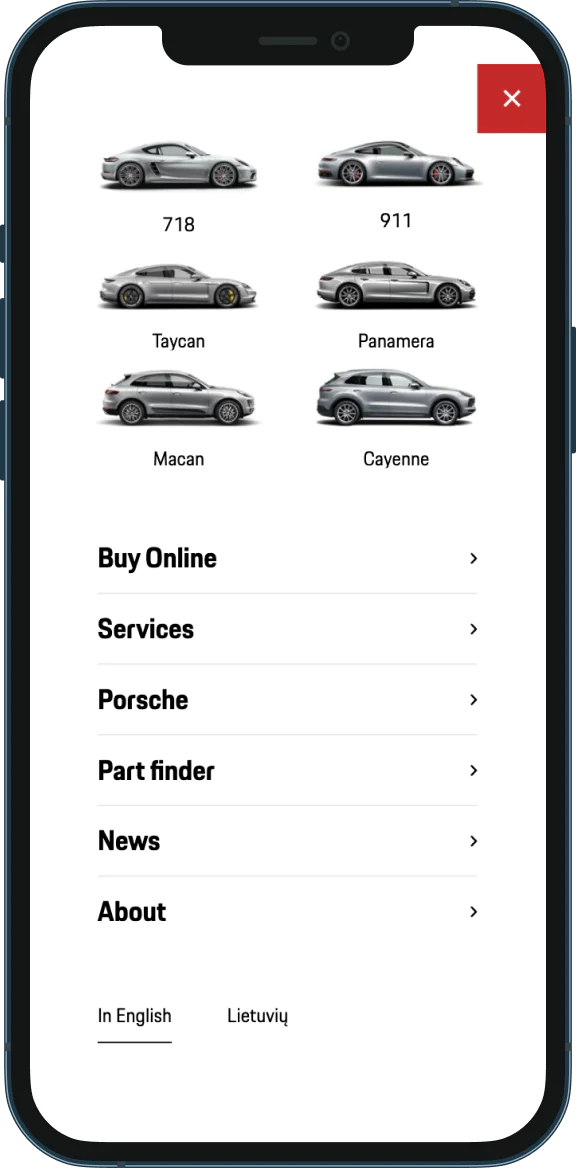Screen dimensions: 576x1168
Task: Open the News section
Action: click(288, 841)
